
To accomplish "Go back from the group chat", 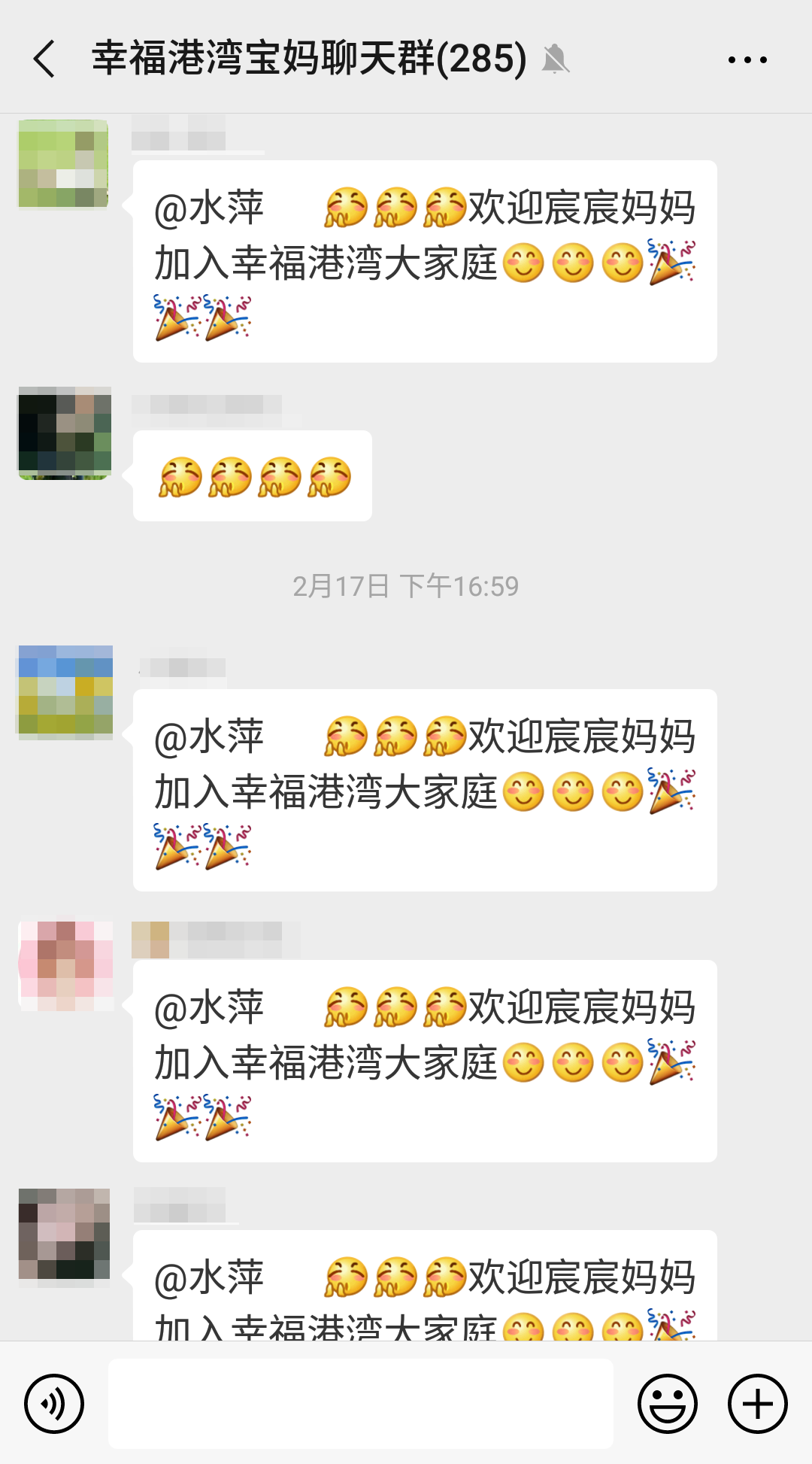I will pos(45,59).
